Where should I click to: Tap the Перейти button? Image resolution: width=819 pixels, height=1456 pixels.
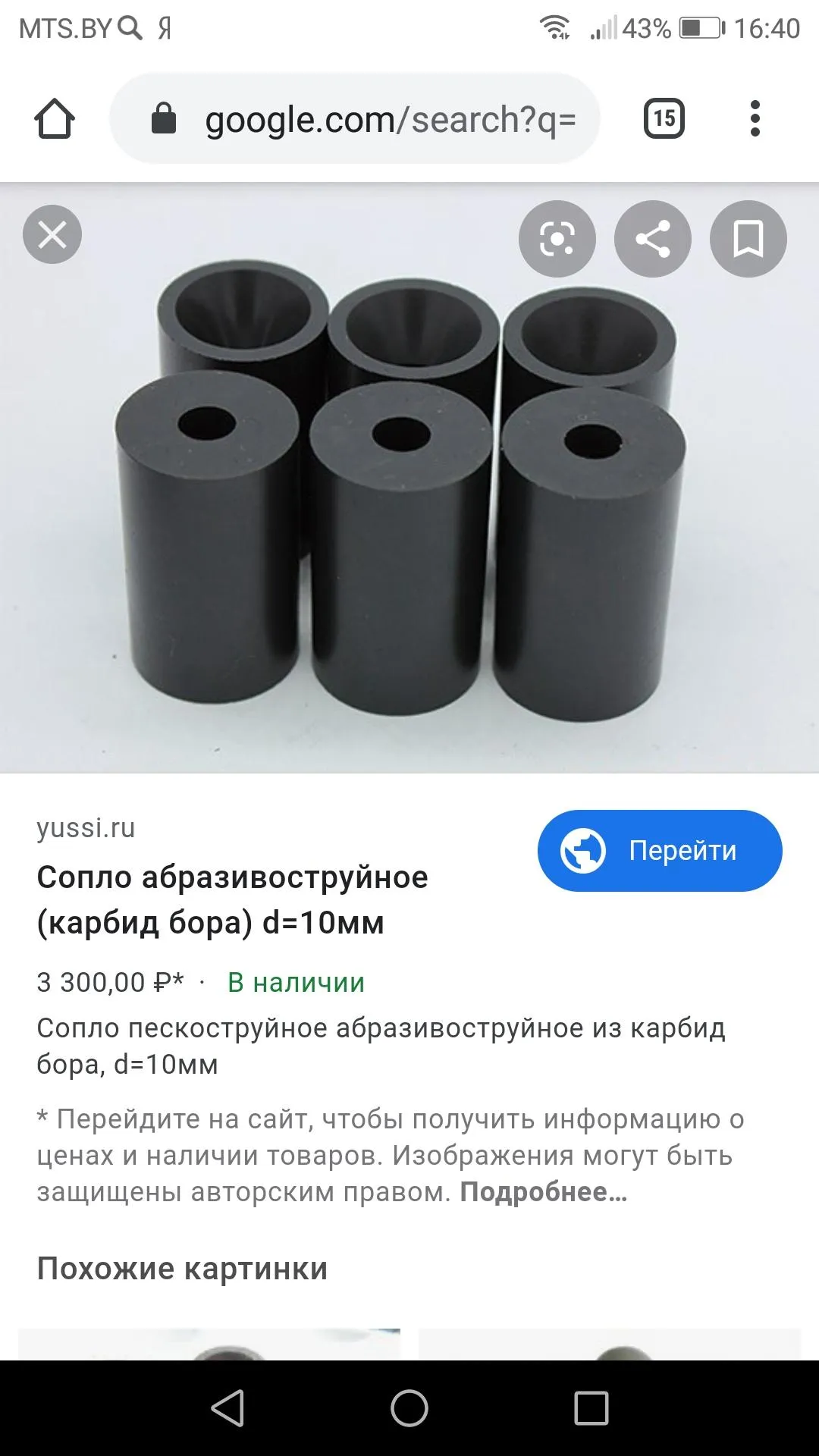(x=660, y=851)
